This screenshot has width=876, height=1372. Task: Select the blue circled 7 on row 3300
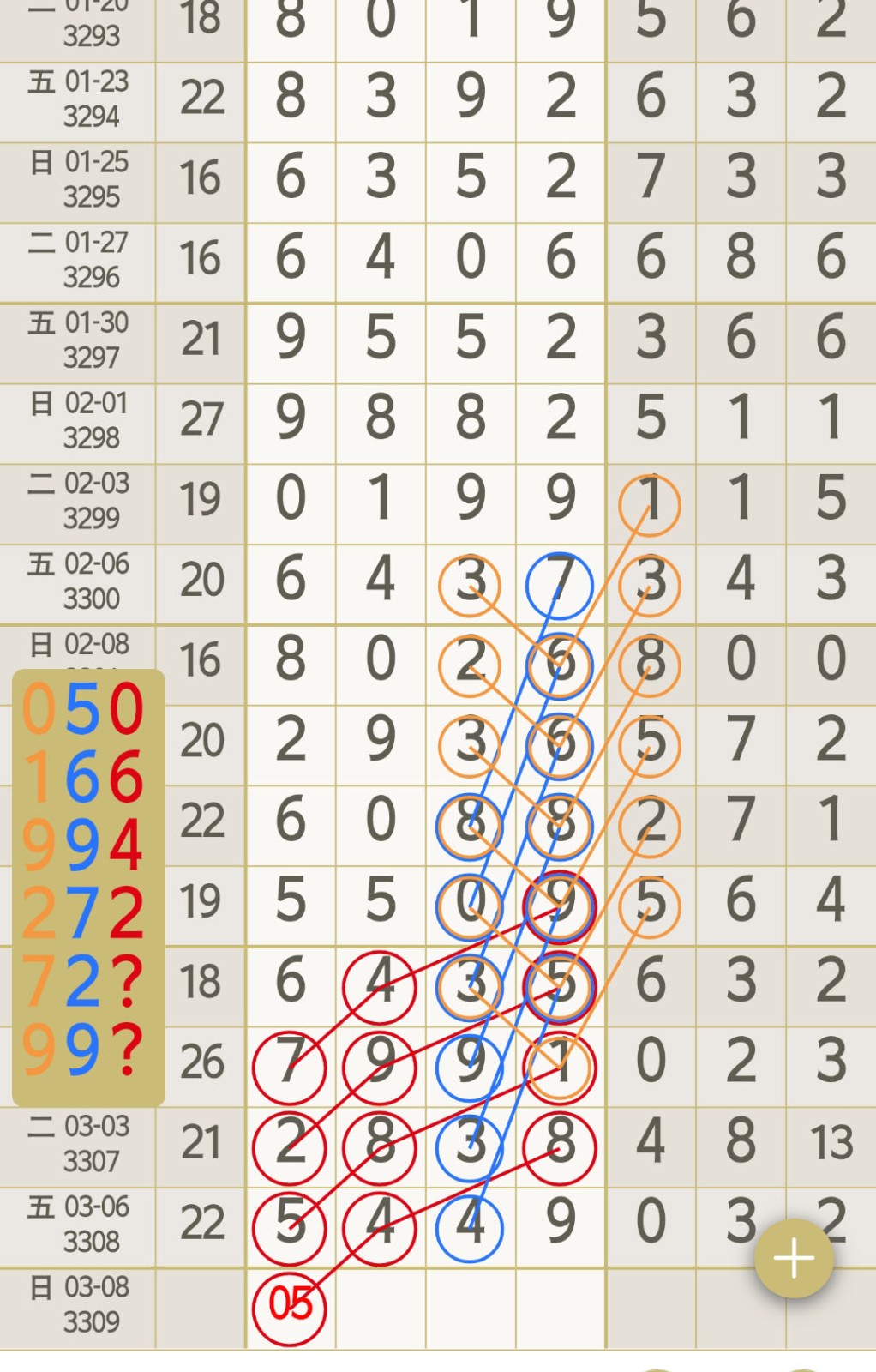[x=560, y=581]
